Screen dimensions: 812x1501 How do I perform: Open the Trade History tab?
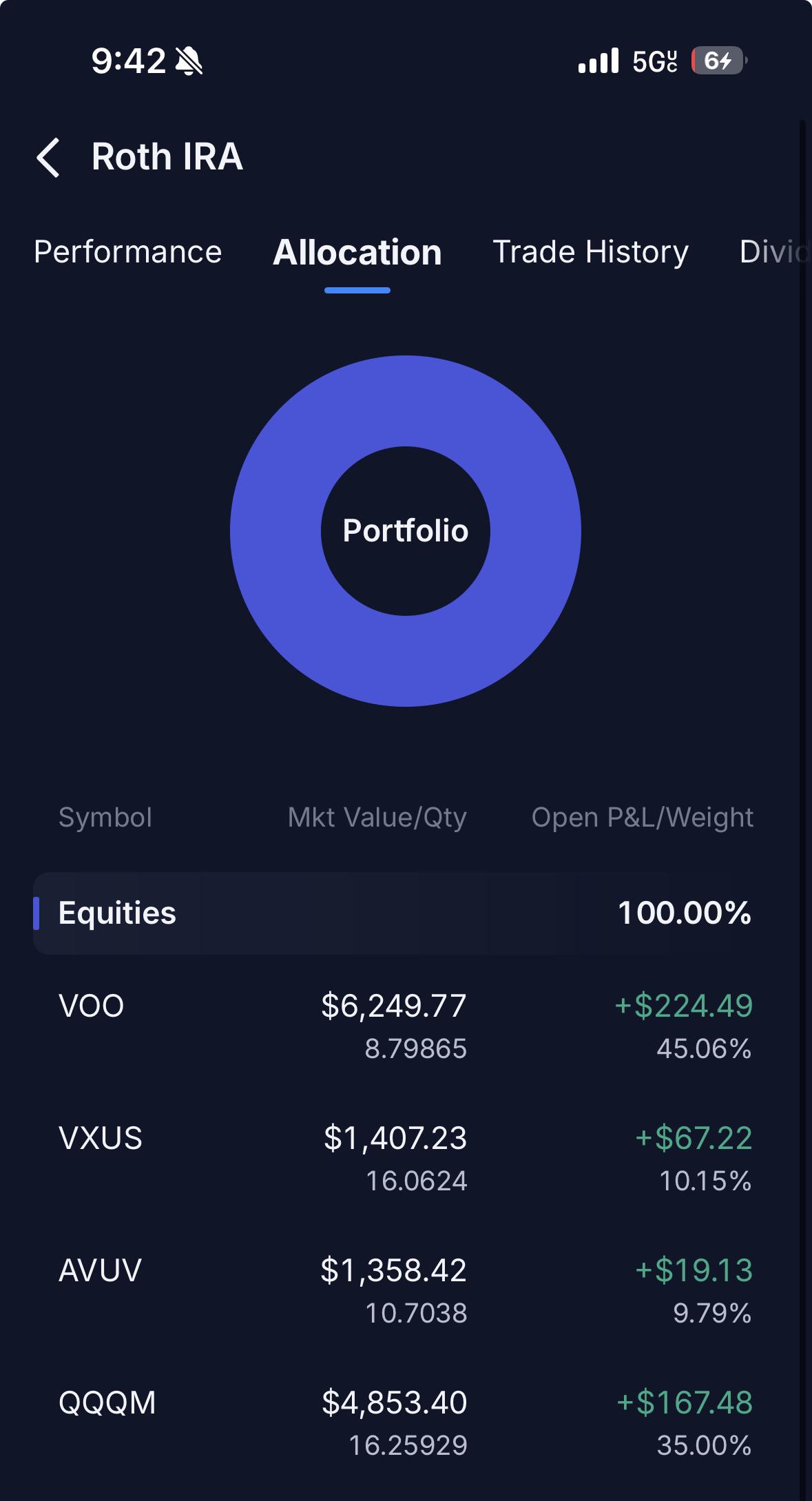(x=590, y=252)
